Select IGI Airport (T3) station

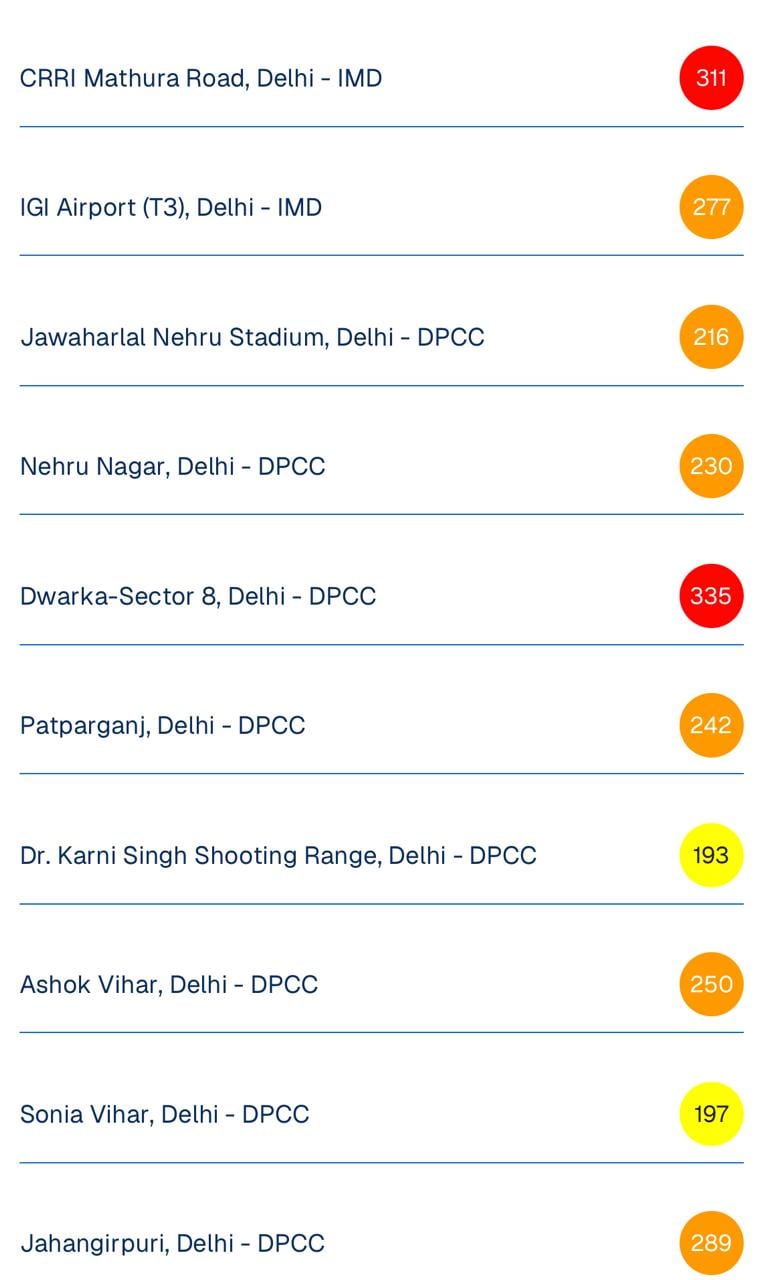pyautogui.click(x=171, y=207)
